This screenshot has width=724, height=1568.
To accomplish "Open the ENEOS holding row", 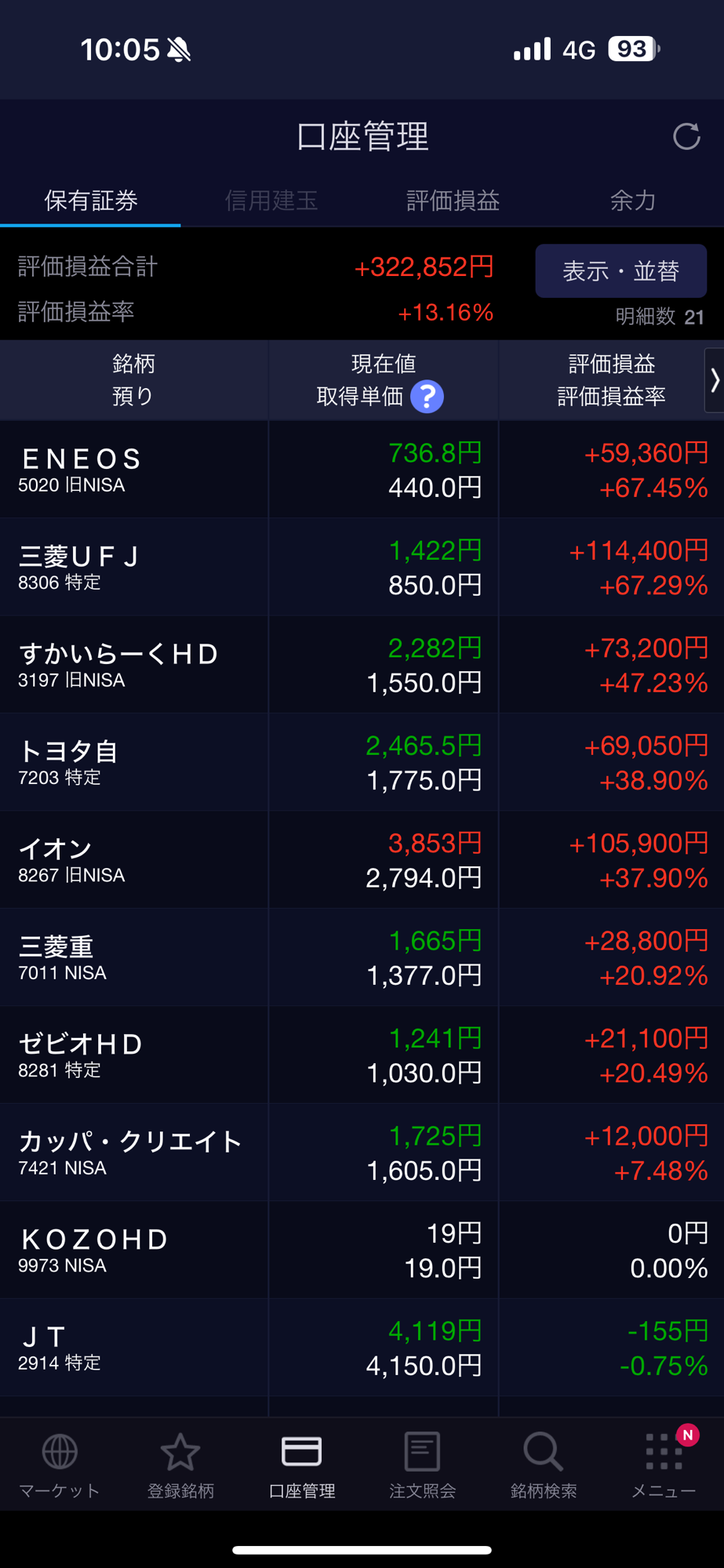I will tap(362, 470).
